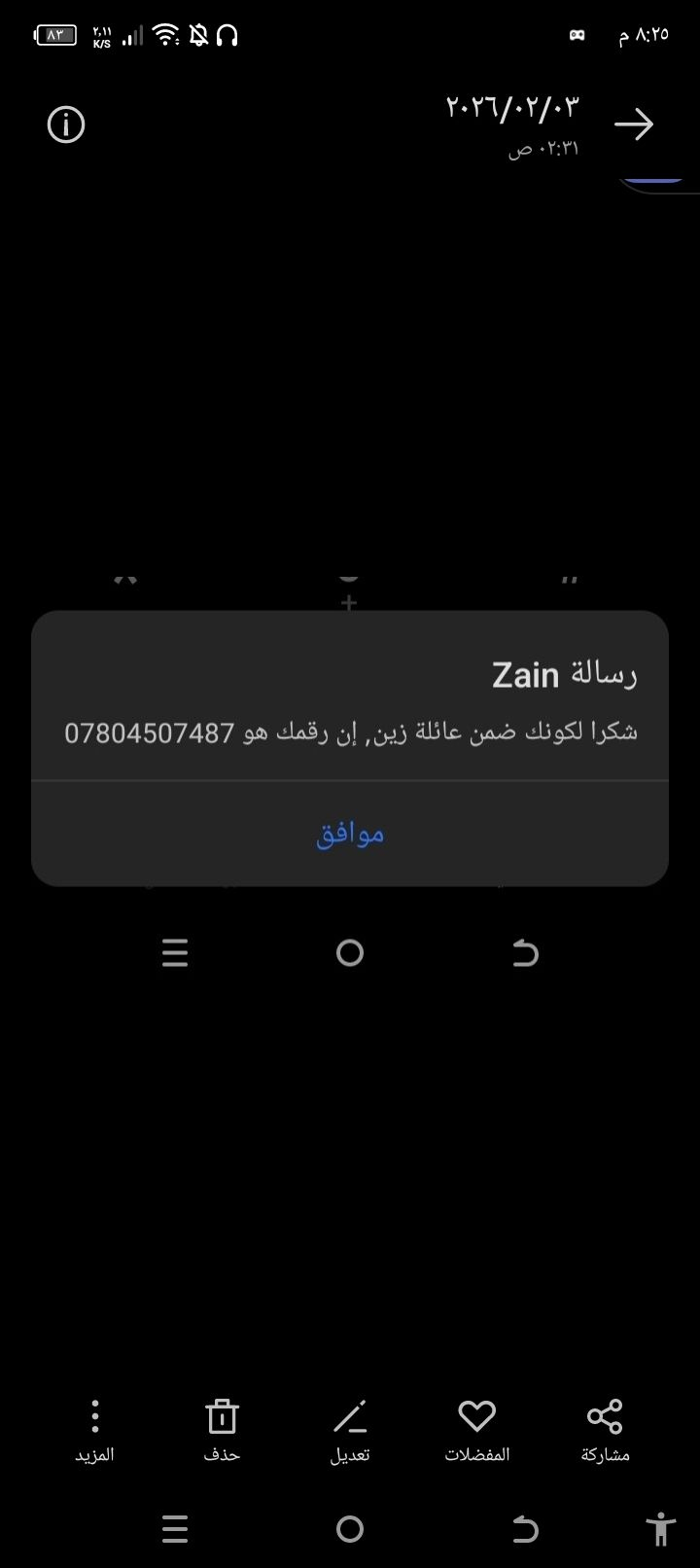Share this image via مشاركة
Viewport: 700px width, 1568px height.
[605, 1429]
